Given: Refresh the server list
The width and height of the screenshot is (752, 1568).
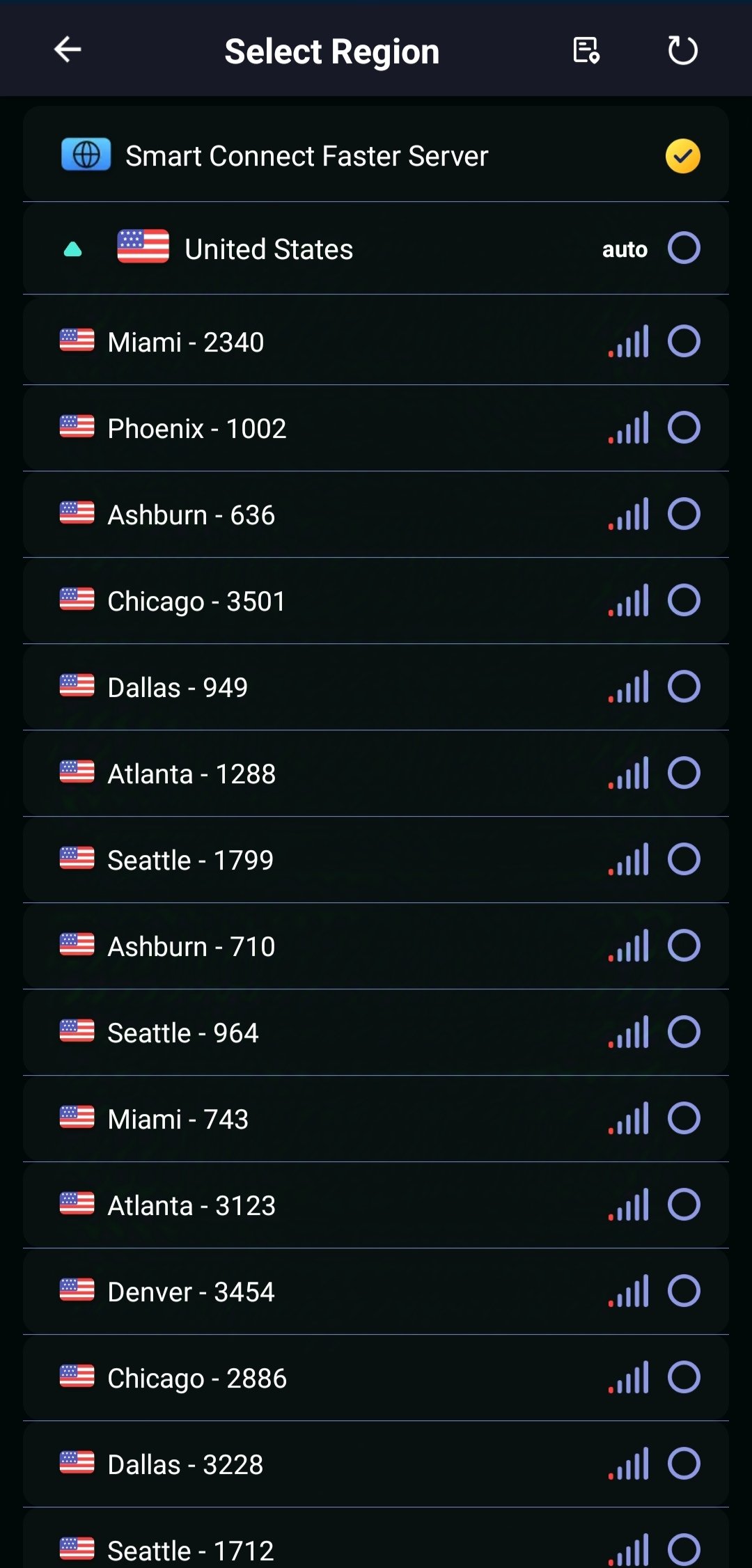Looking at the screenshot, I should (x=682, y=50).
